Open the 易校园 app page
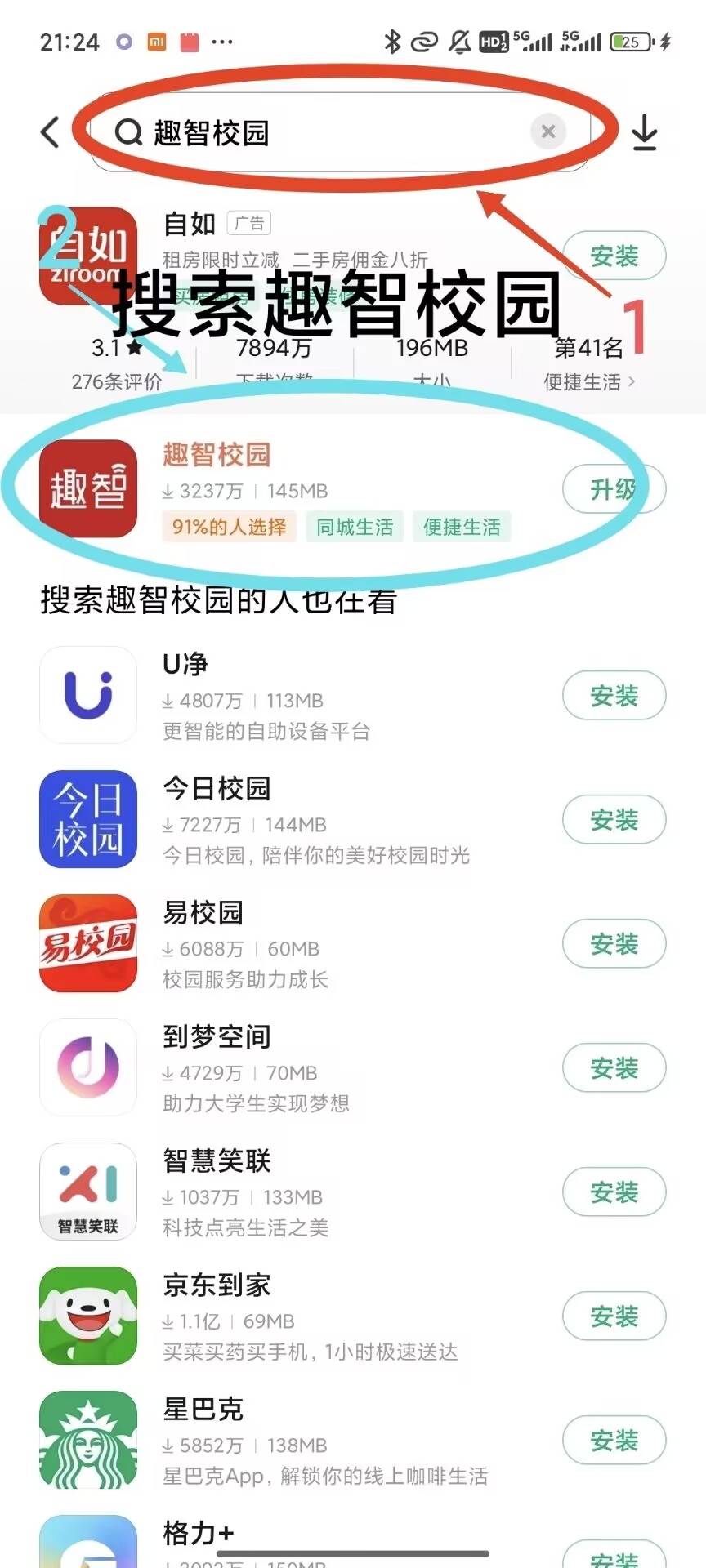This screenshot has height=1568, width=706. 203,913
